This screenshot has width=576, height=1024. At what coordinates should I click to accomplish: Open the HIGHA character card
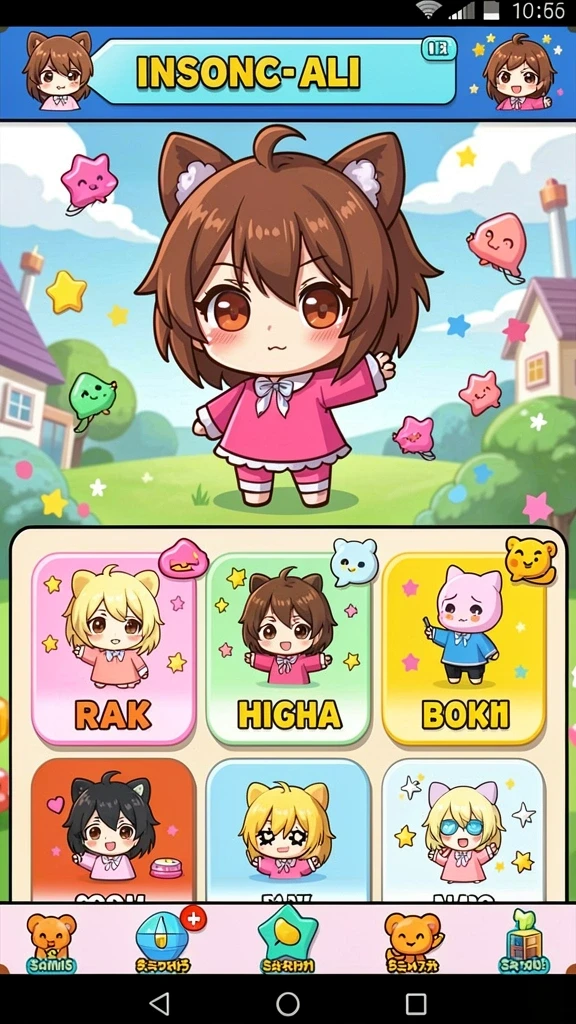[x=288, y=649]
